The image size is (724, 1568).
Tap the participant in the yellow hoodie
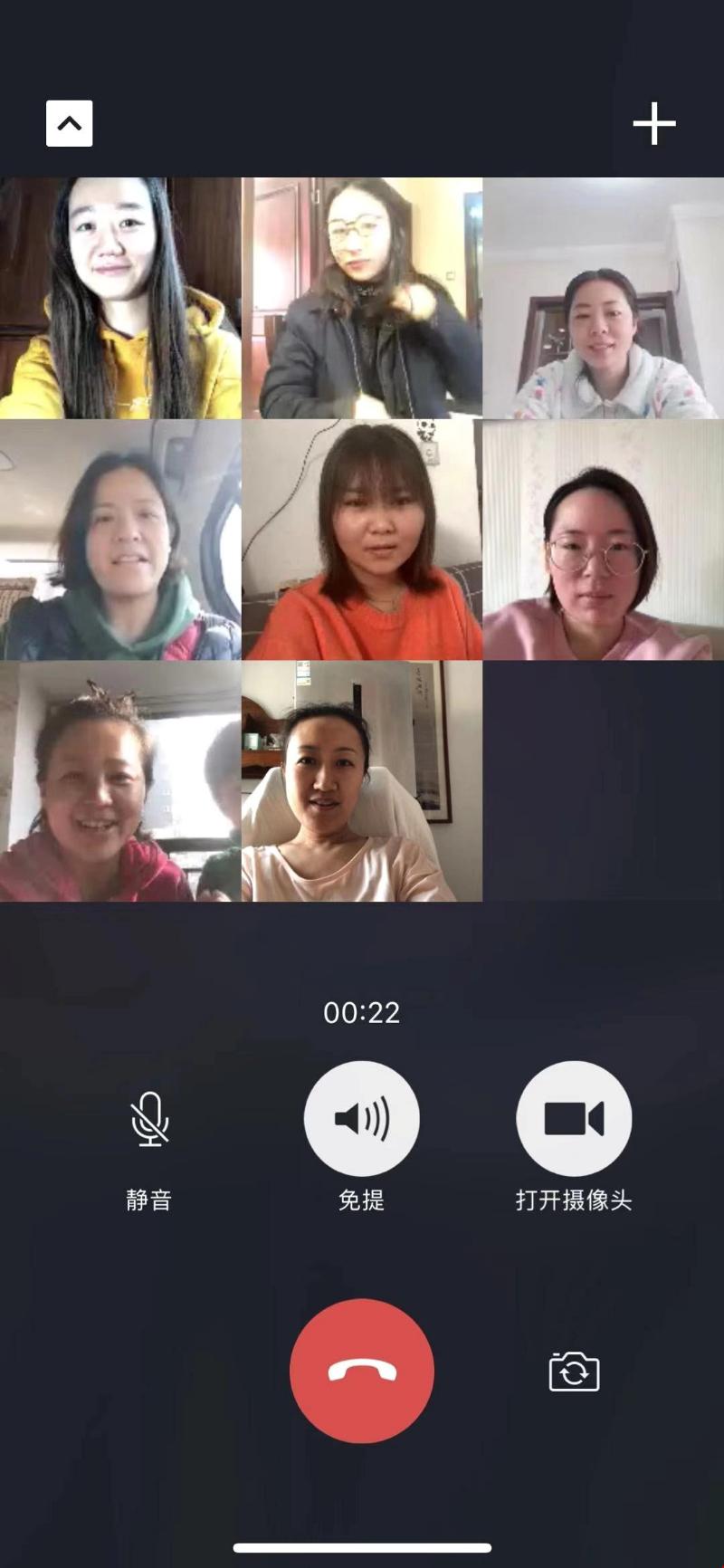pos(120,298)
